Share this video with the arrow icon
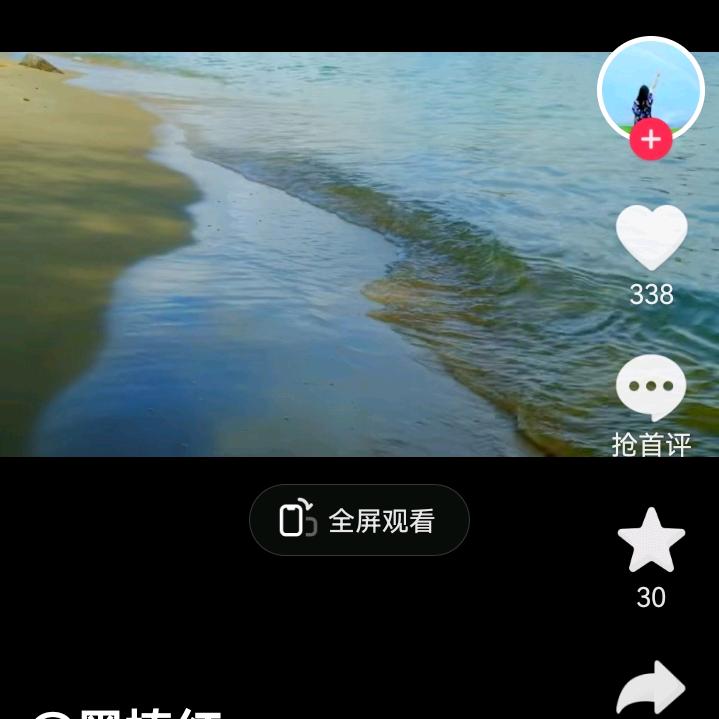This screenshot has height=719, width=719. tap(651, 690)
